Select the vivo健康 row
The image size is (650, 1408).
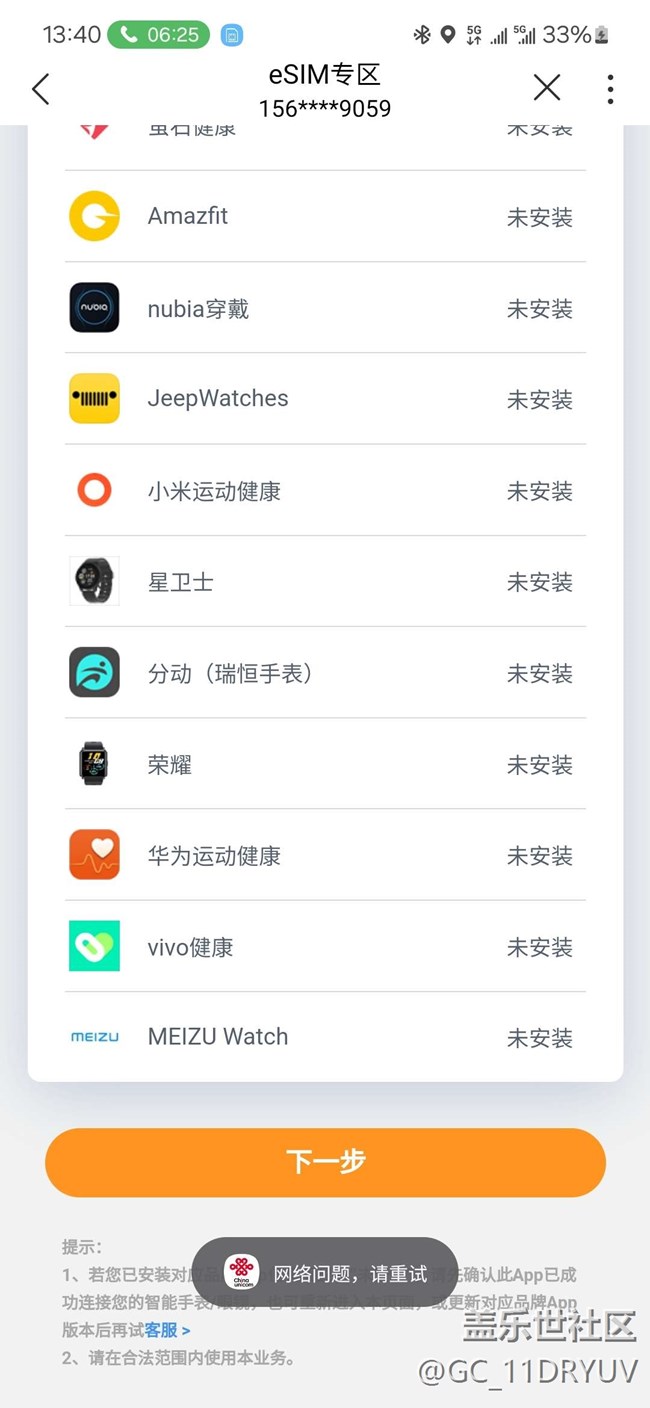pos(325,947)
